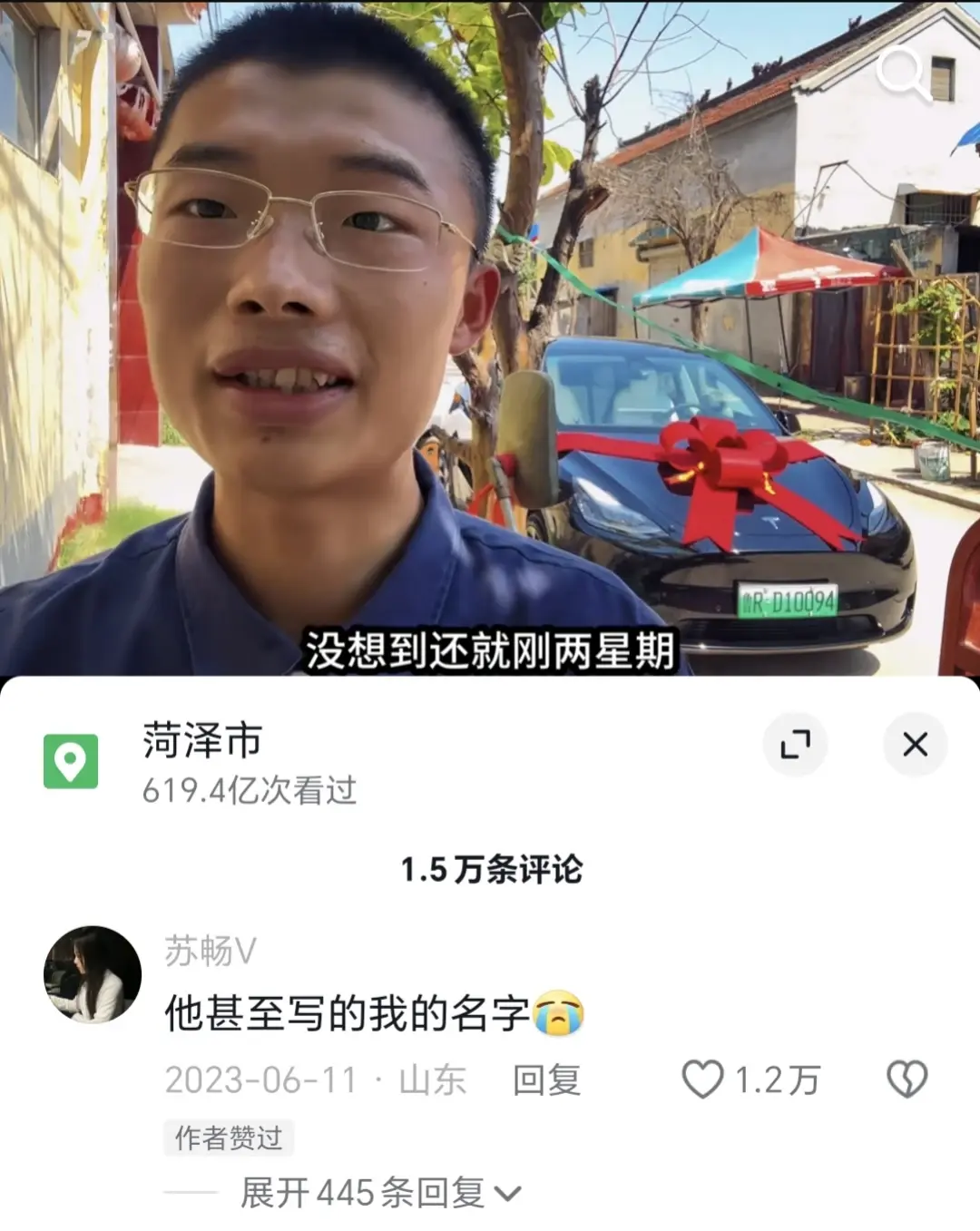The image size is (980, 1231).
Task: Reply to 苏畅V's comment
Action: pyautogui.click(x=546, y=1080)
